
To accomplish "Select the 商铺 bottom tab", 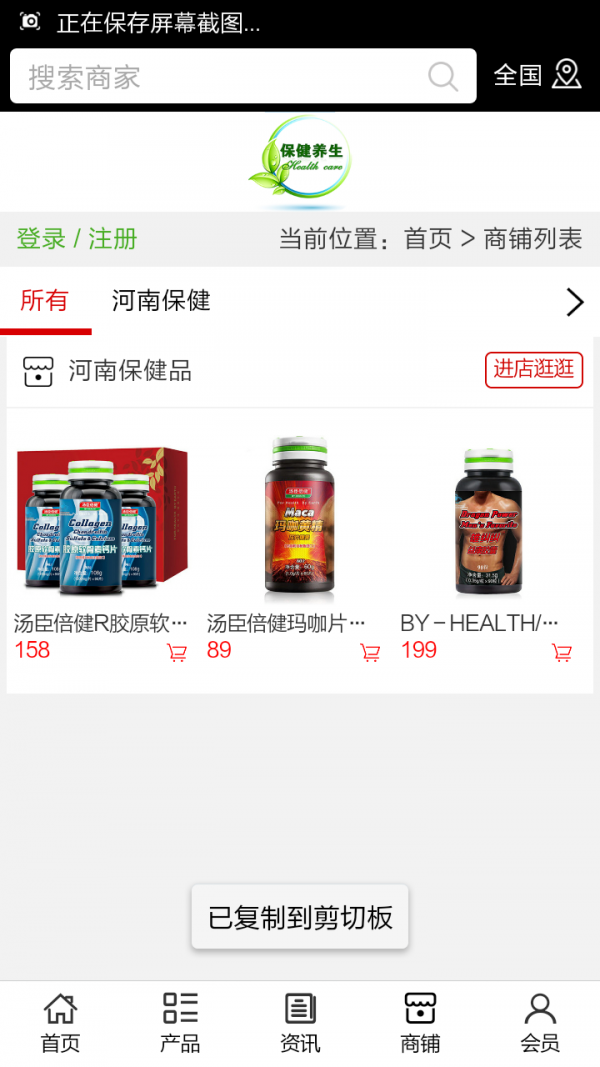I will [420, 1022].
